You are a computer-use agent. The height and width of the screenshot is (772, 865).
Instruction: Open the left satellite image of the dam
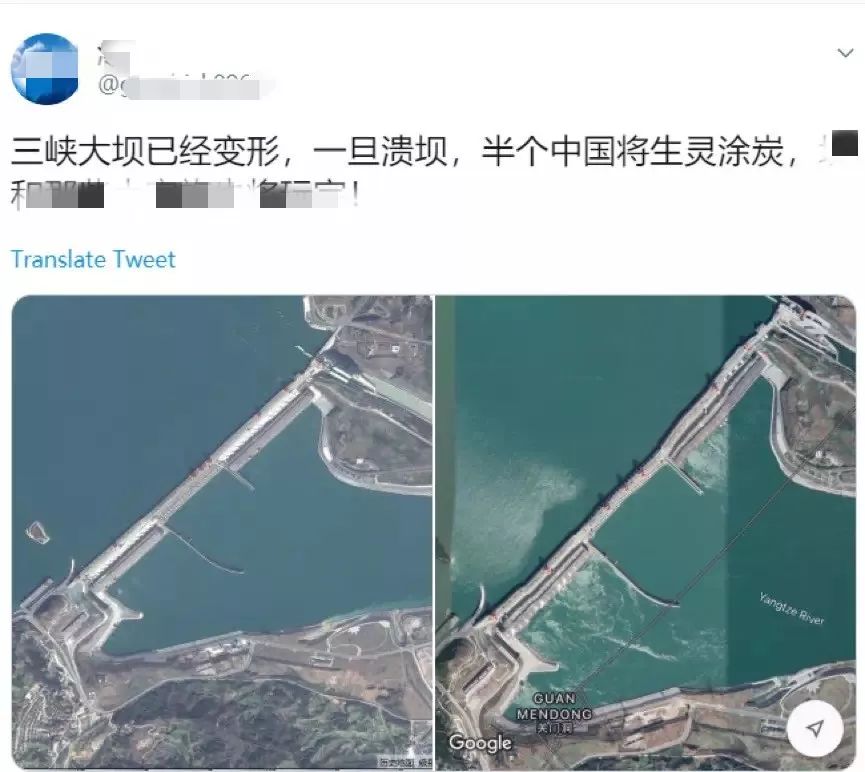point(222,531)
